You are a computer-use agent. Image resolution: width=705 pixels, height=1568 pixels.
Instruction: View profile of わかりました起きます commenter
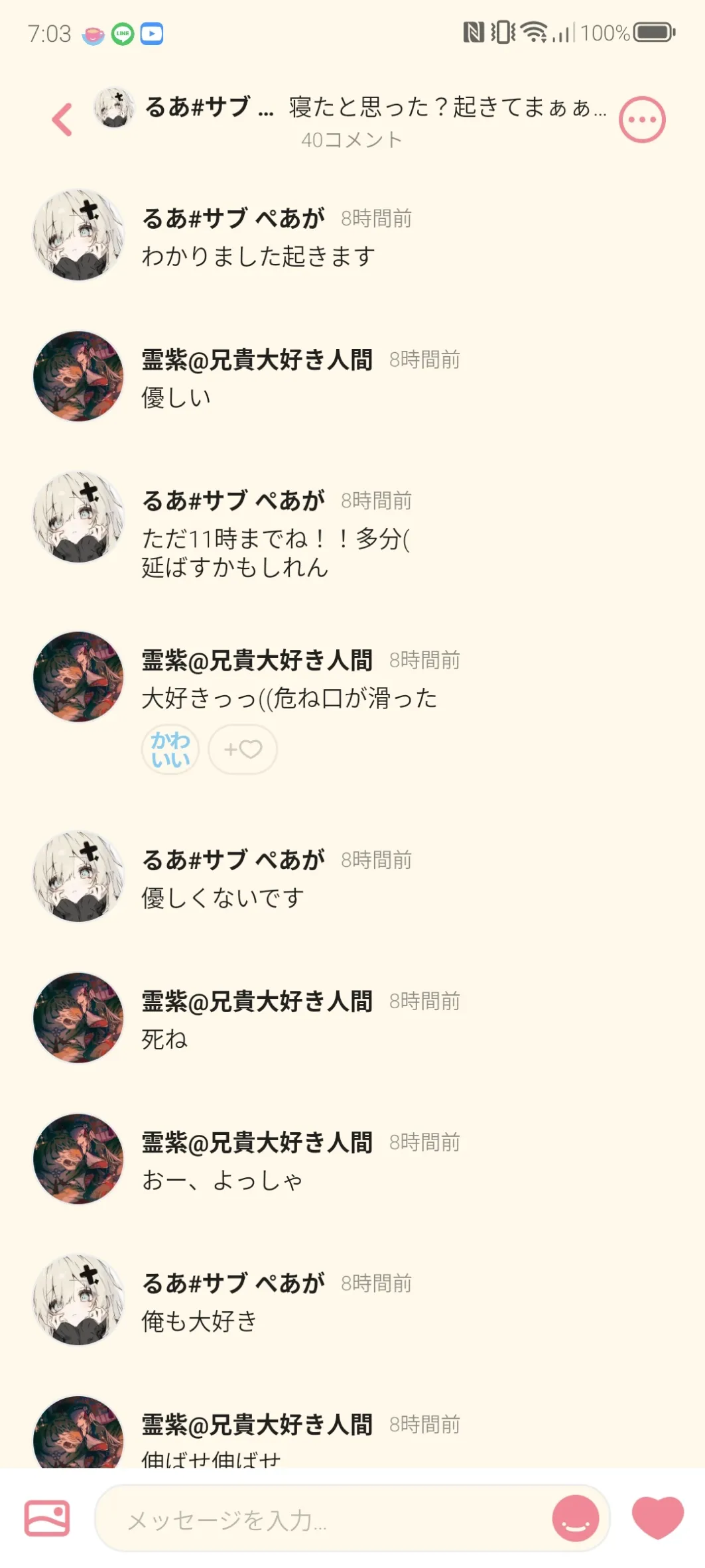(x=79, y=235)
